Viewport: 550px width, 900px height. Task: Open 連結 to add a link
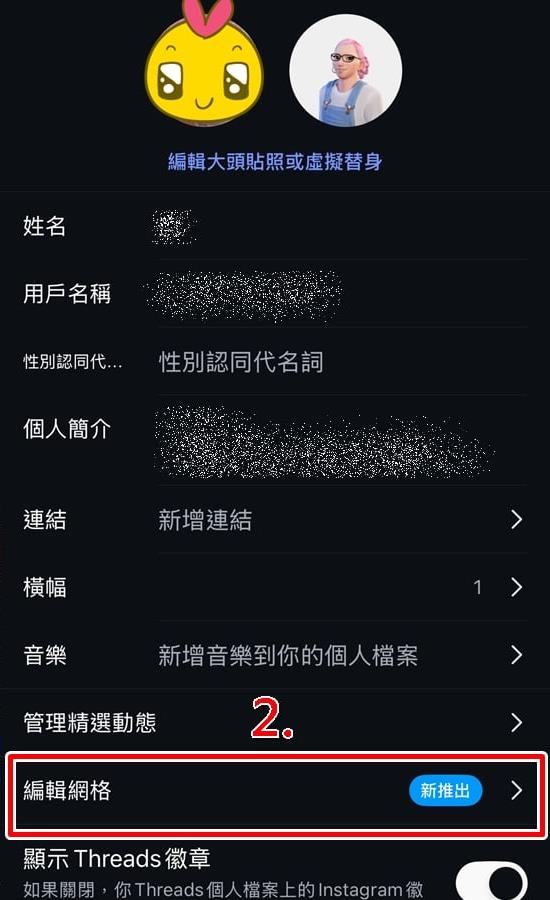click(275, 520)
